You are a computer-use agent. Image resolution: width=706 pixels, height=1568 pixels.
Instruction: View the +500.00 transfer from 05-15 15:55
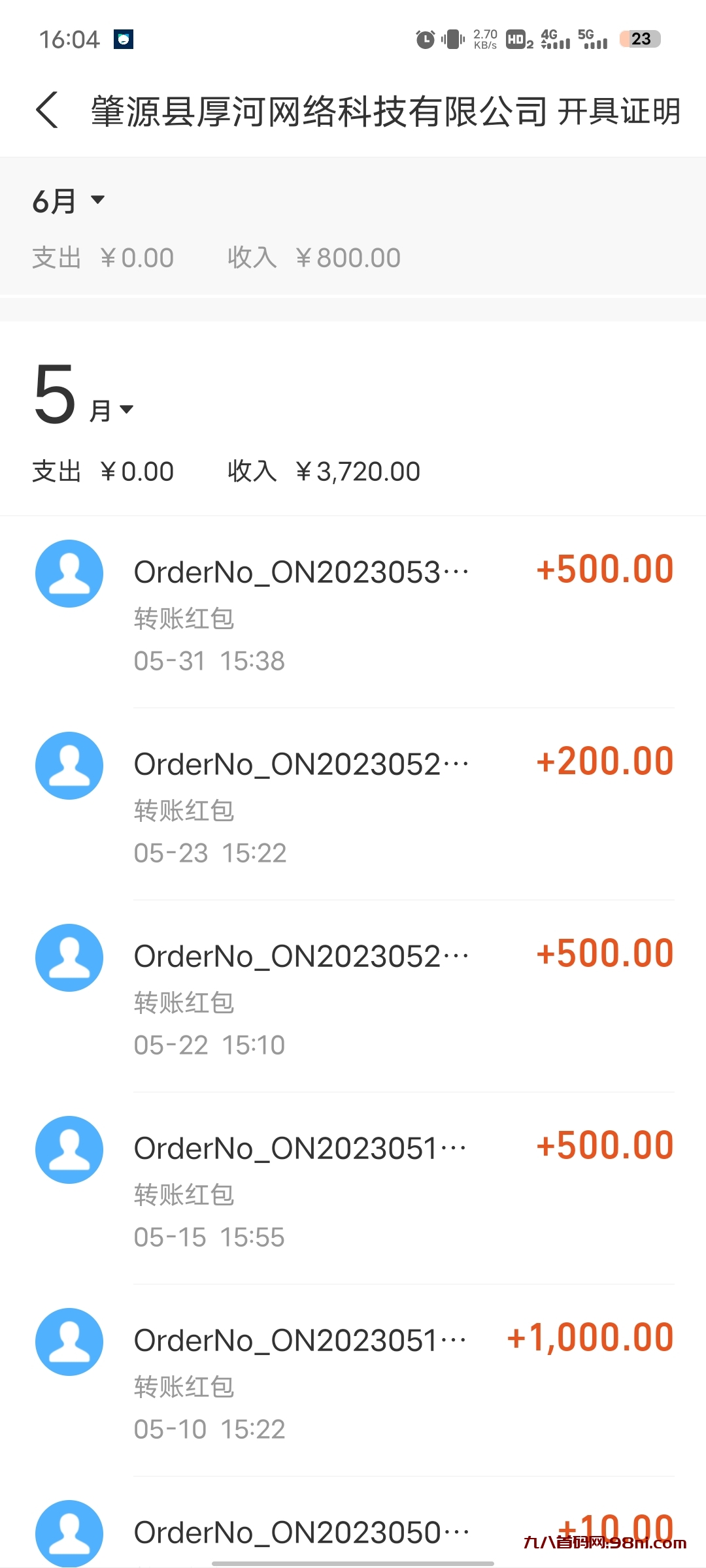[353, 1188]
